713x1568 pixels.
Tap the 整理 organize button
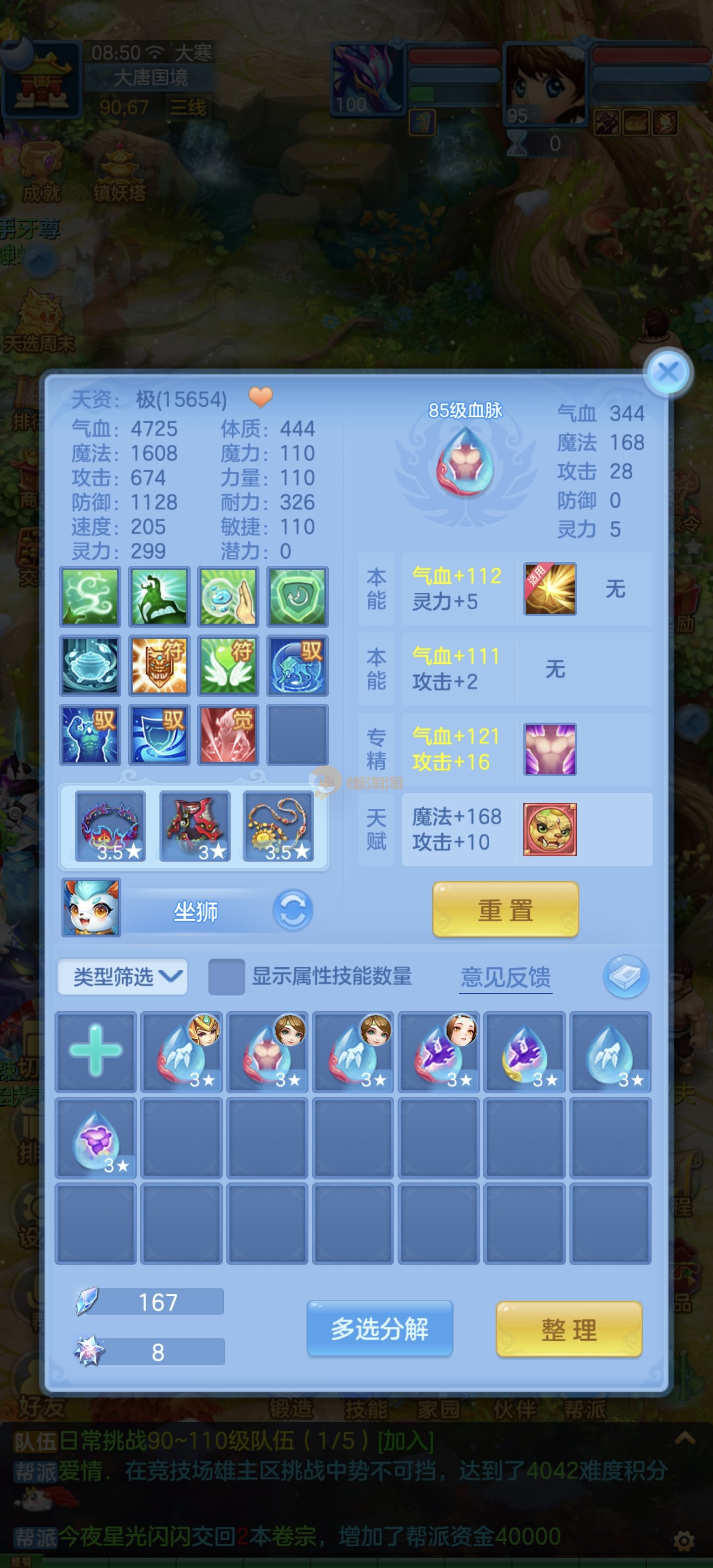coord(569,1329)
